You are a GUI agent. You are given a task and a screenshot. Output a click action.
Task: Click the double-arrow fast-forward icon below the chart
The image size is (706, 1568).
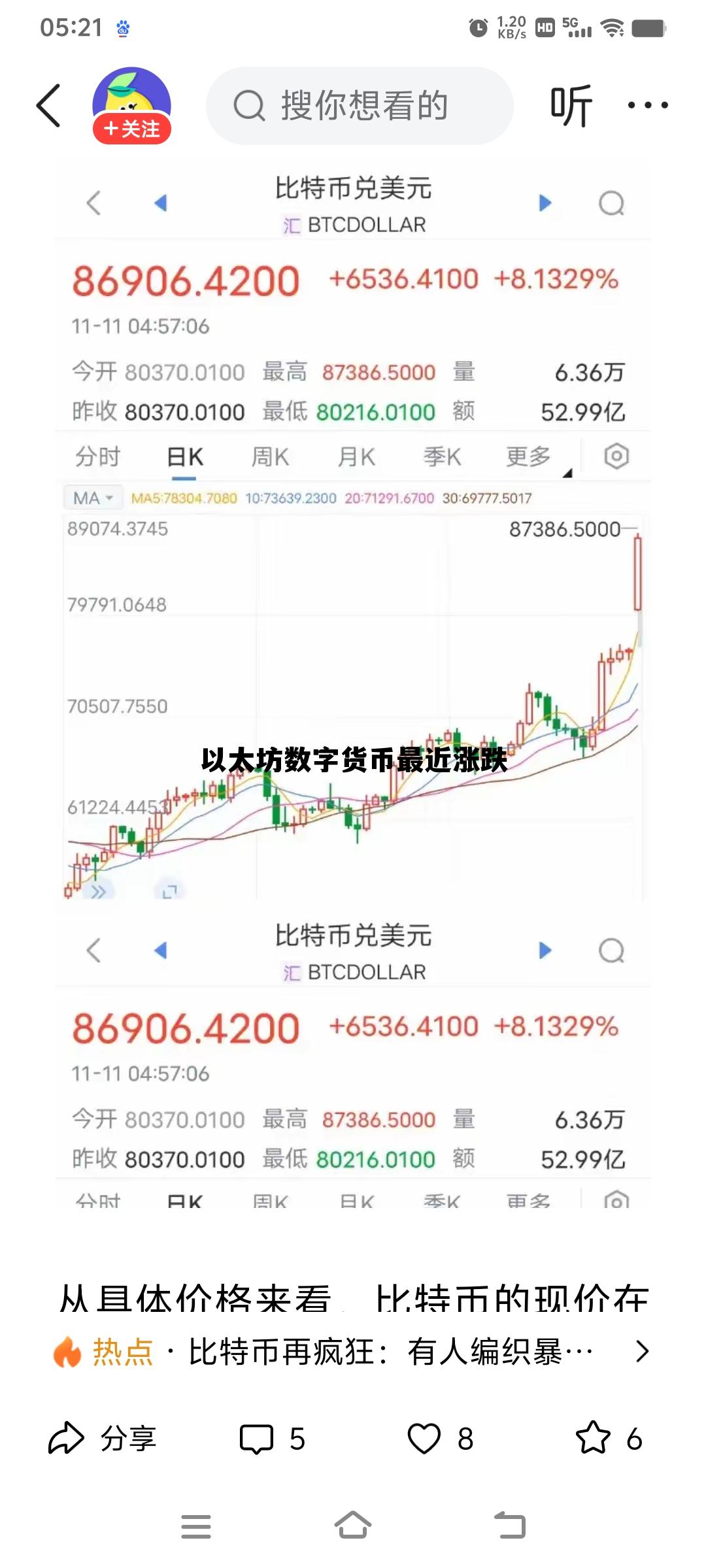99,890
